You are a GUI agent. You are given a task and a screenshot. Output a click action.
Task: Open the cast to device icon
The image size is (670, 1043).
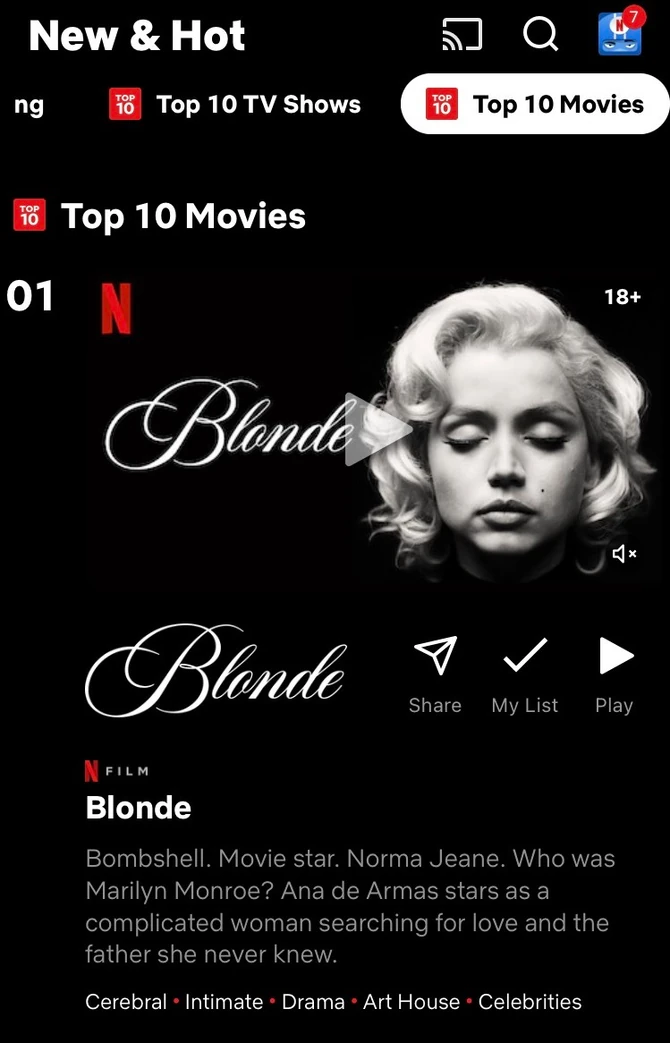click(x=462, y=36)
